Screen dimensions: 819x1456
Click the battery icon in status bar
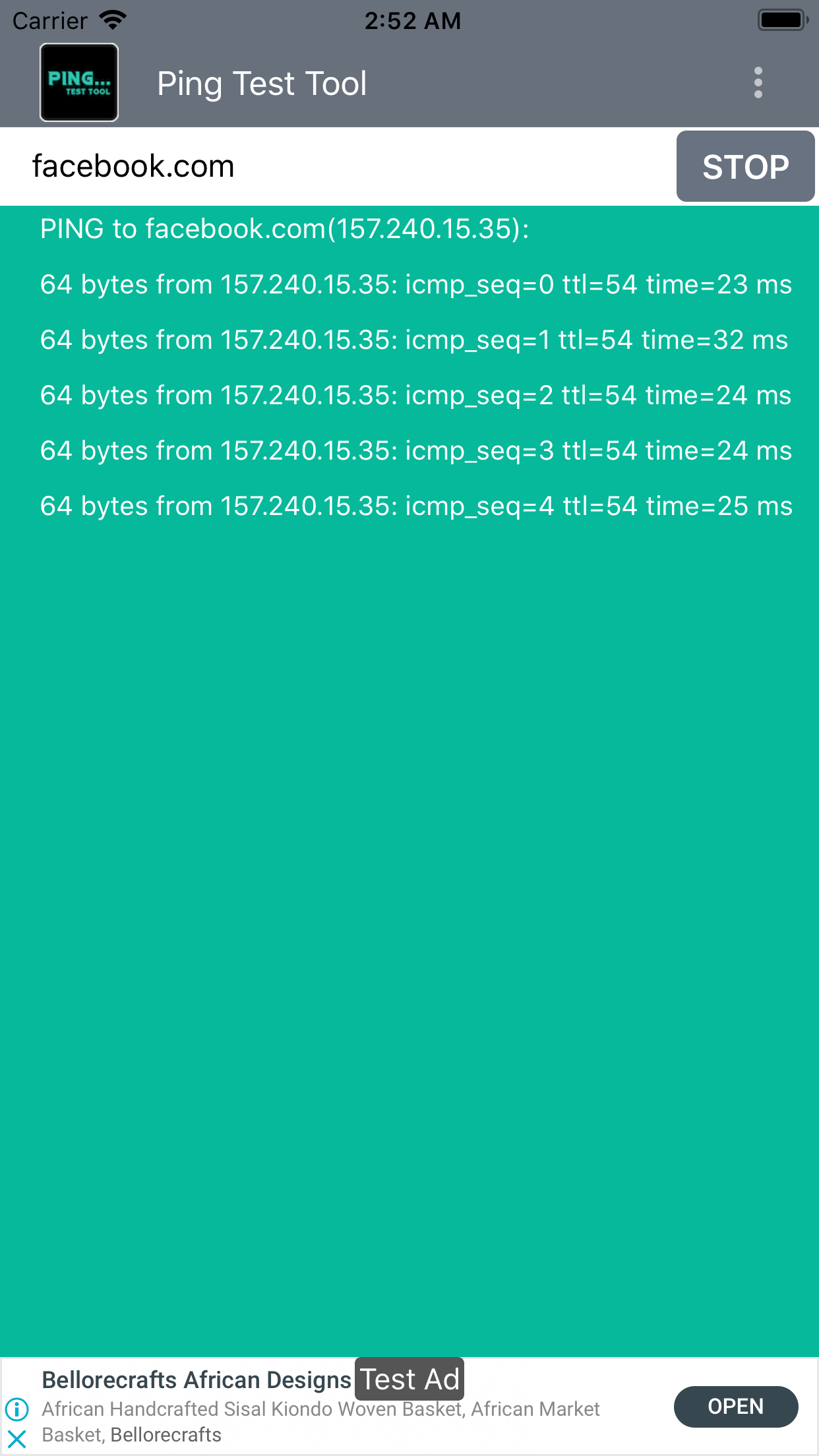(x=782, y=20)
